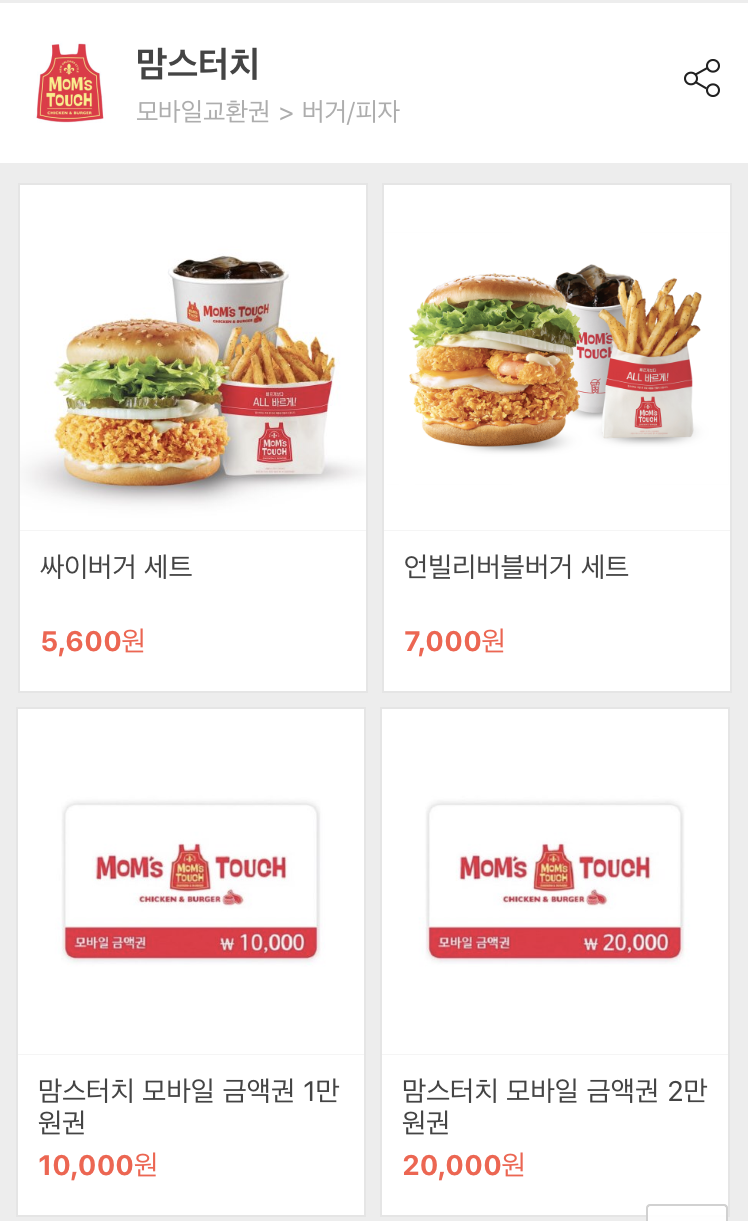Select the 모바일 금액권 1만원권 voucher
The height and width of the screenshot is (1221, 748).
click(191, 960)
